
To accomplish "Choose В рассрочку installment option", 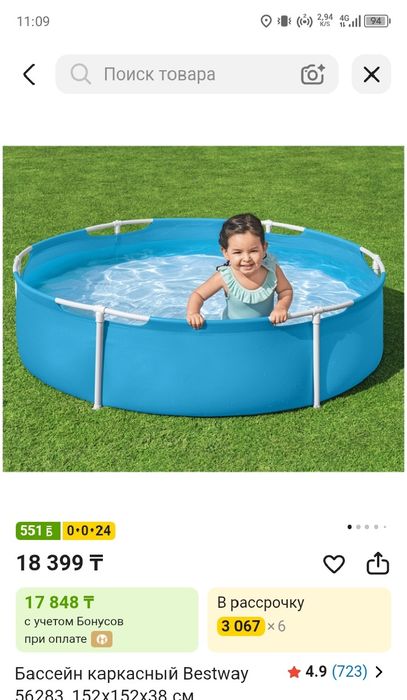I will coord(299,620).
